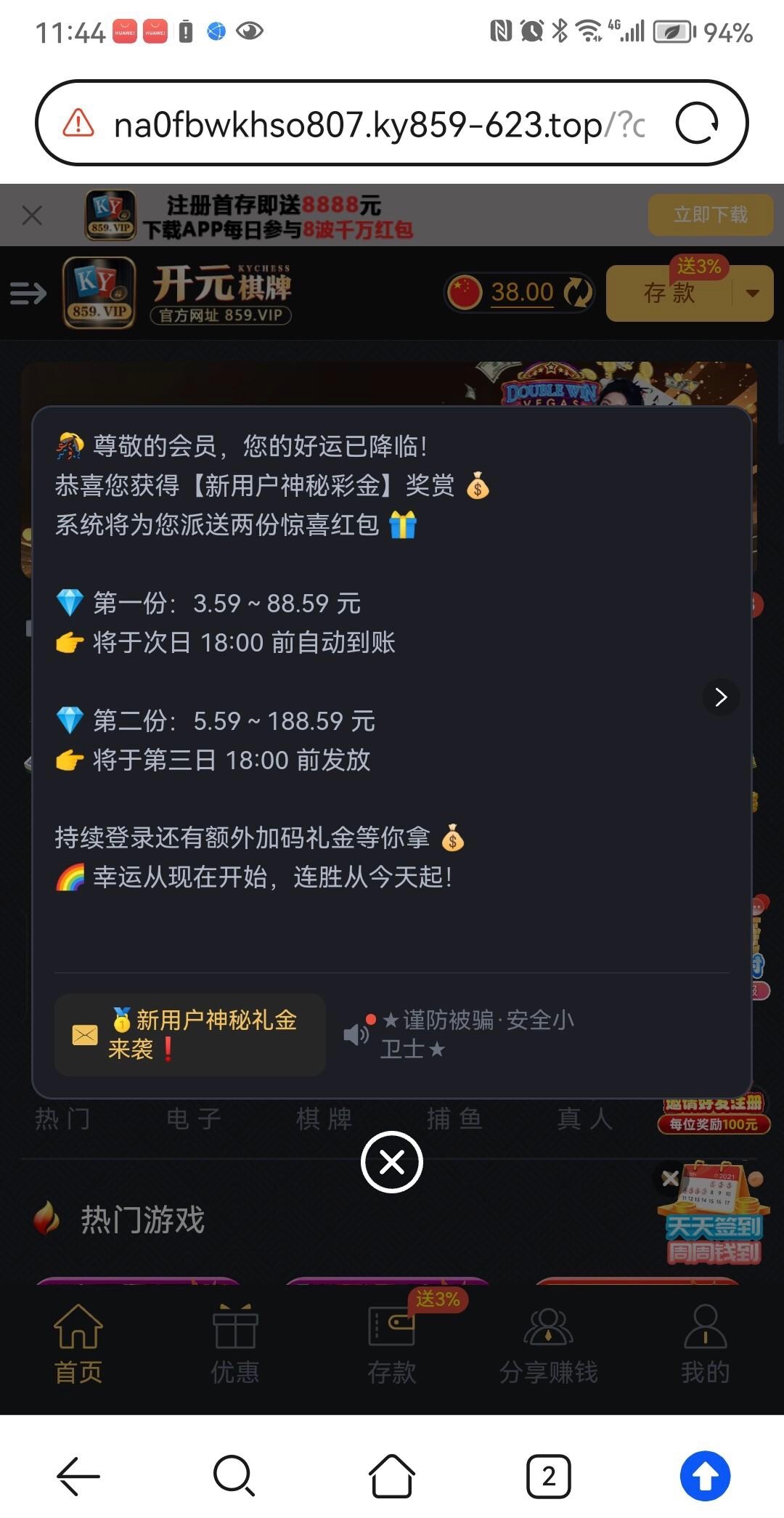
Task: Go to the 我的 profile tab
Action: (x=705, y=1345)
